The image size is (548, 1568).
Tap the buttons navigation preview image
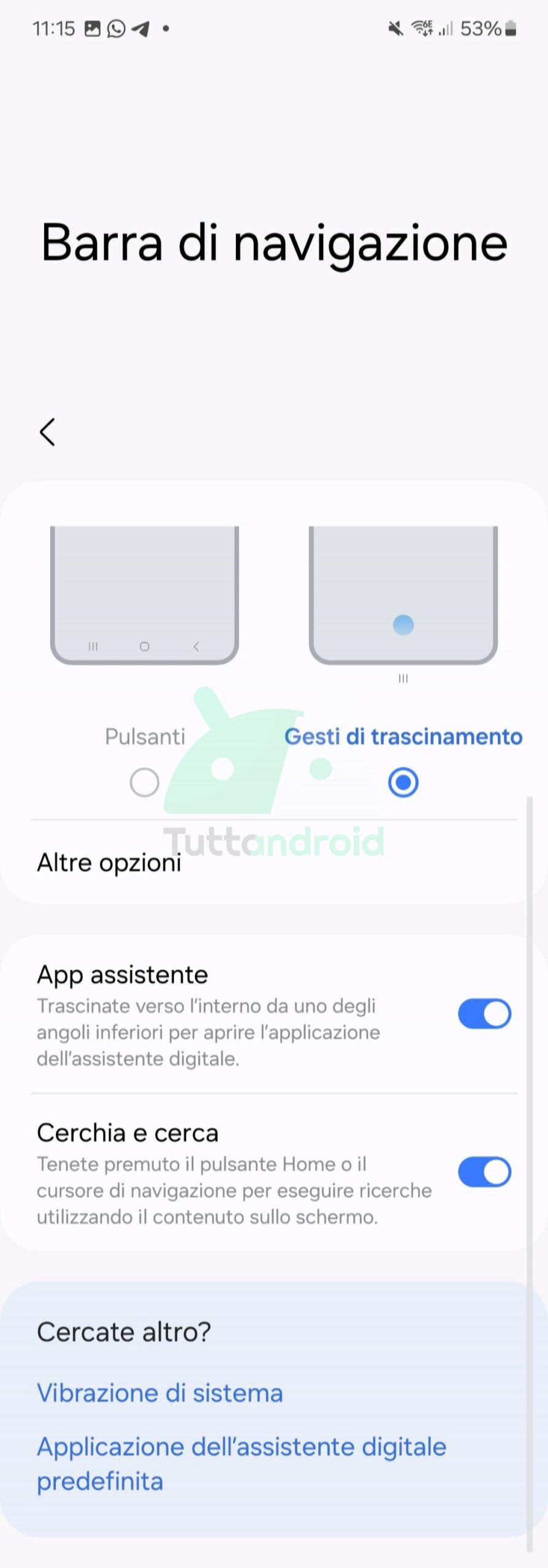[x=145, y=595]
